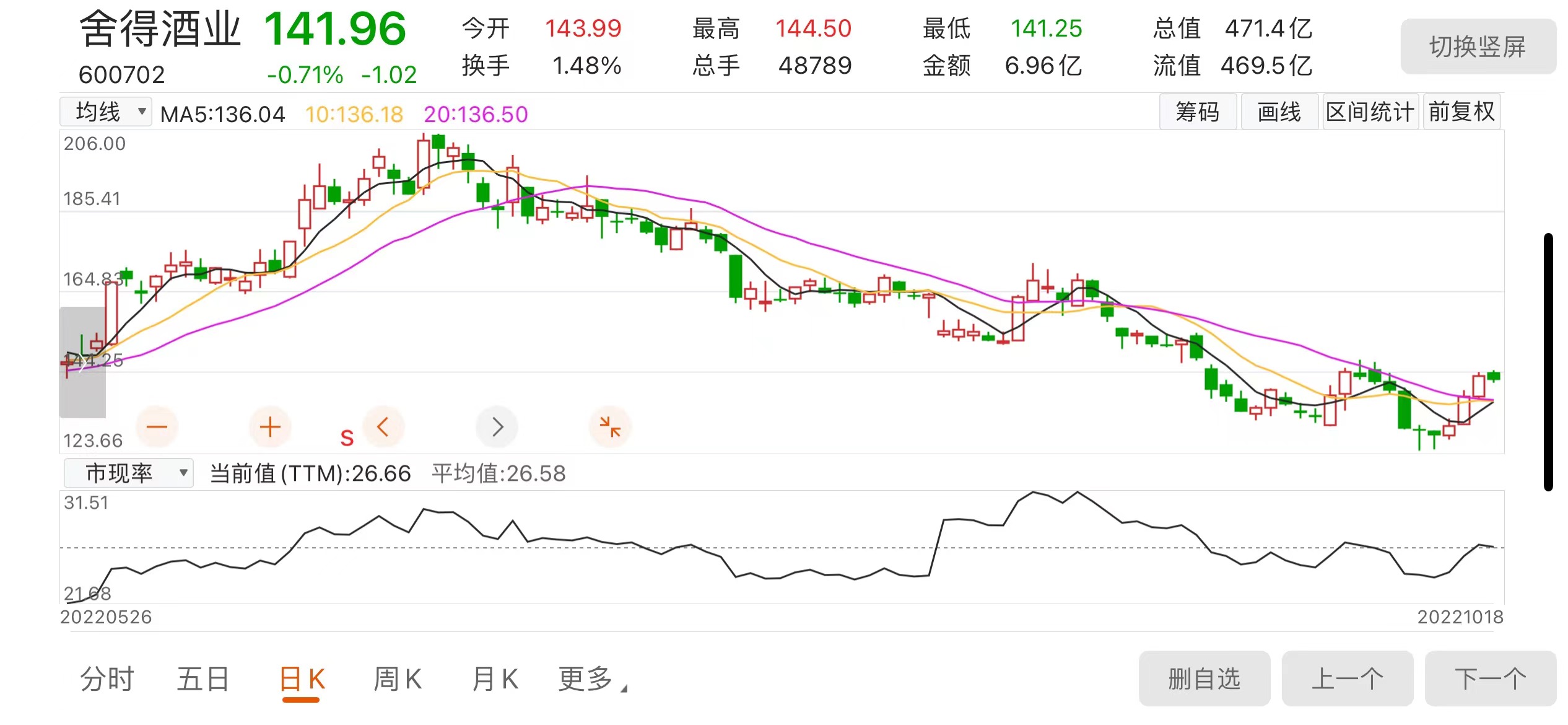Switch to the 月K monthly chart
The width and height of the screenshot is (1568, 725).
(x=495, y=679)
